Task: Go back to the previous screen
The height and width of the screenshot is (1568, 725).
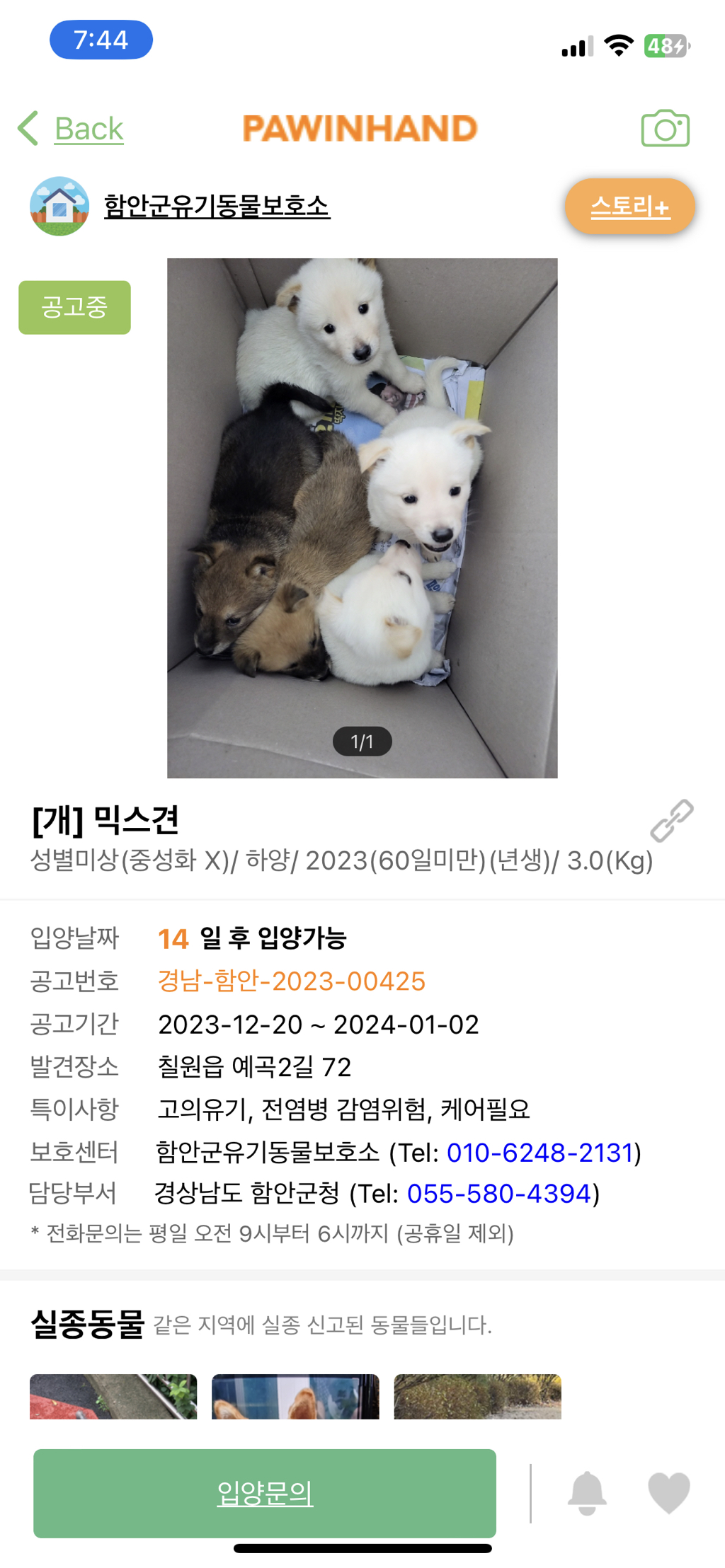Action: (72, 129)
